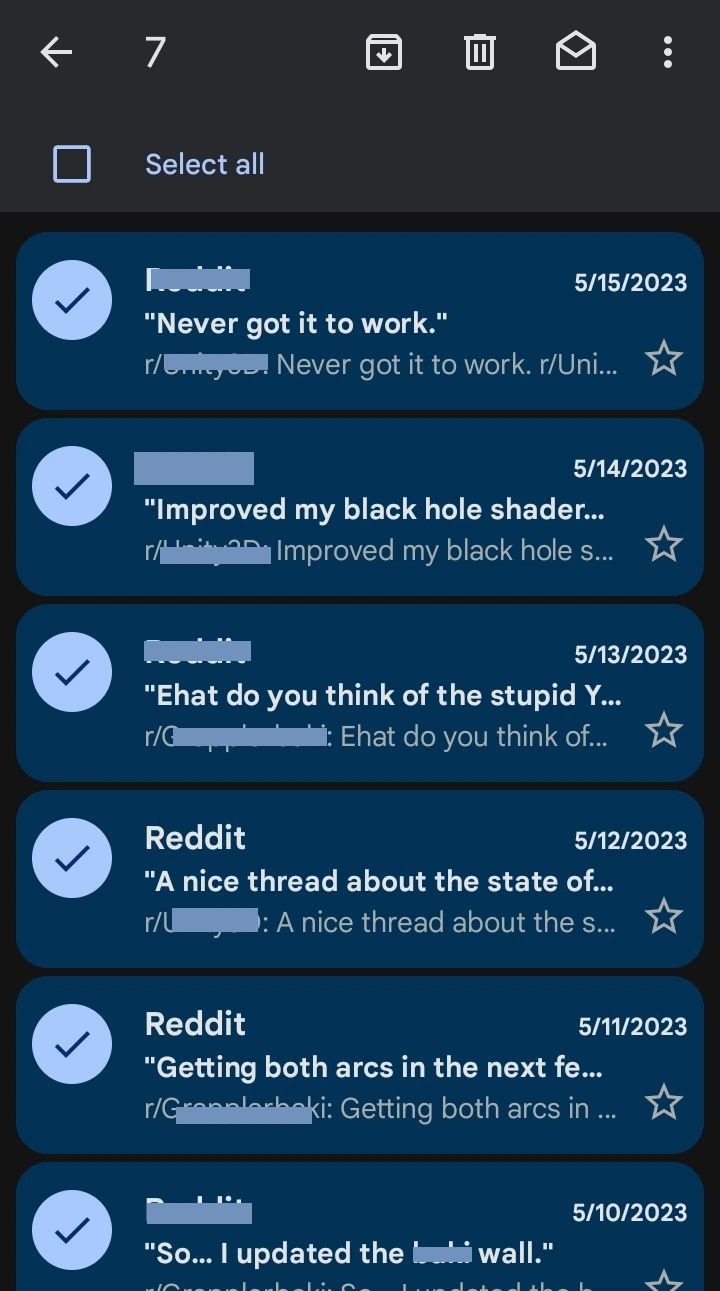The image size is (720, 1291).
Task: Archive the selected emails
Action: (x=384, y=52)
